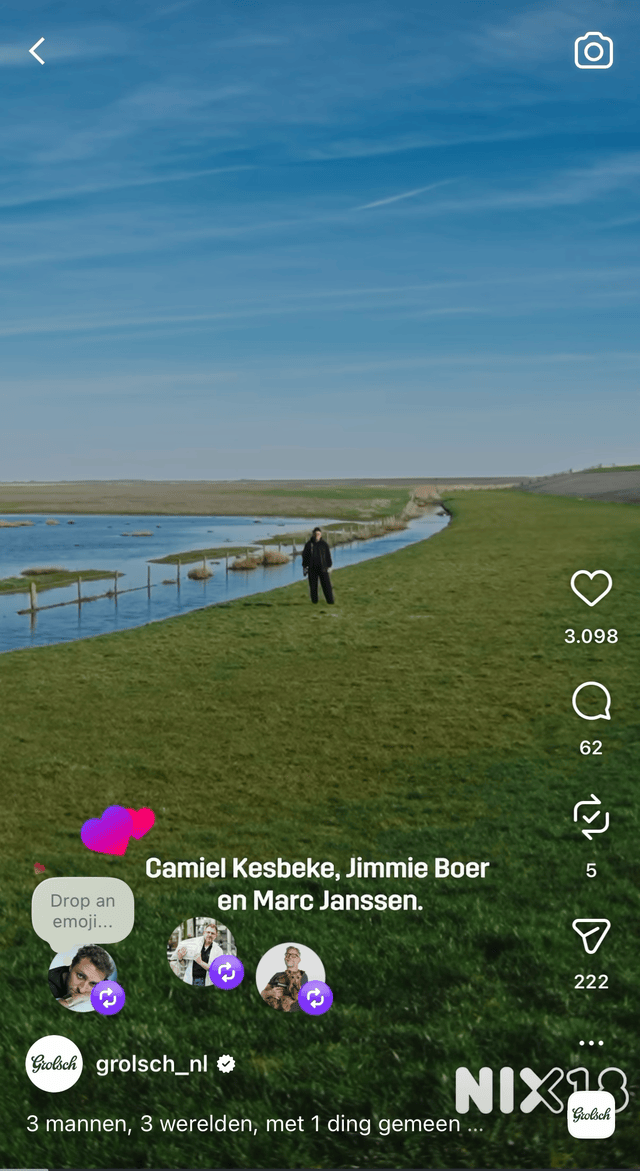This screenshot has height=1171, width=640.
Task: Open the three-dot more options
Action: coord(591,1043)
